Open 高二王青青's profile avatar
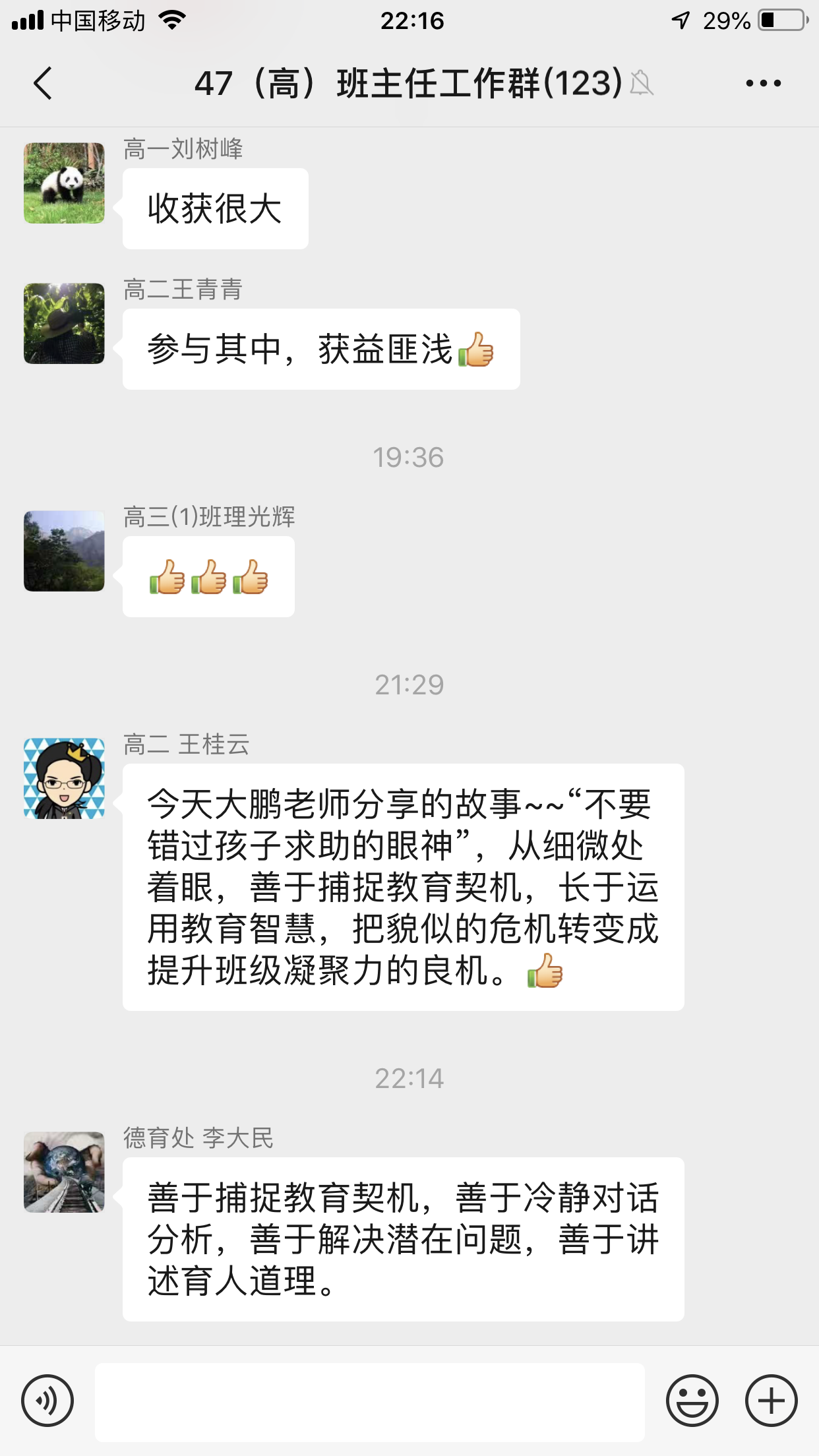This screenshot has width=819, height=1456. click(x=64, y=324)
